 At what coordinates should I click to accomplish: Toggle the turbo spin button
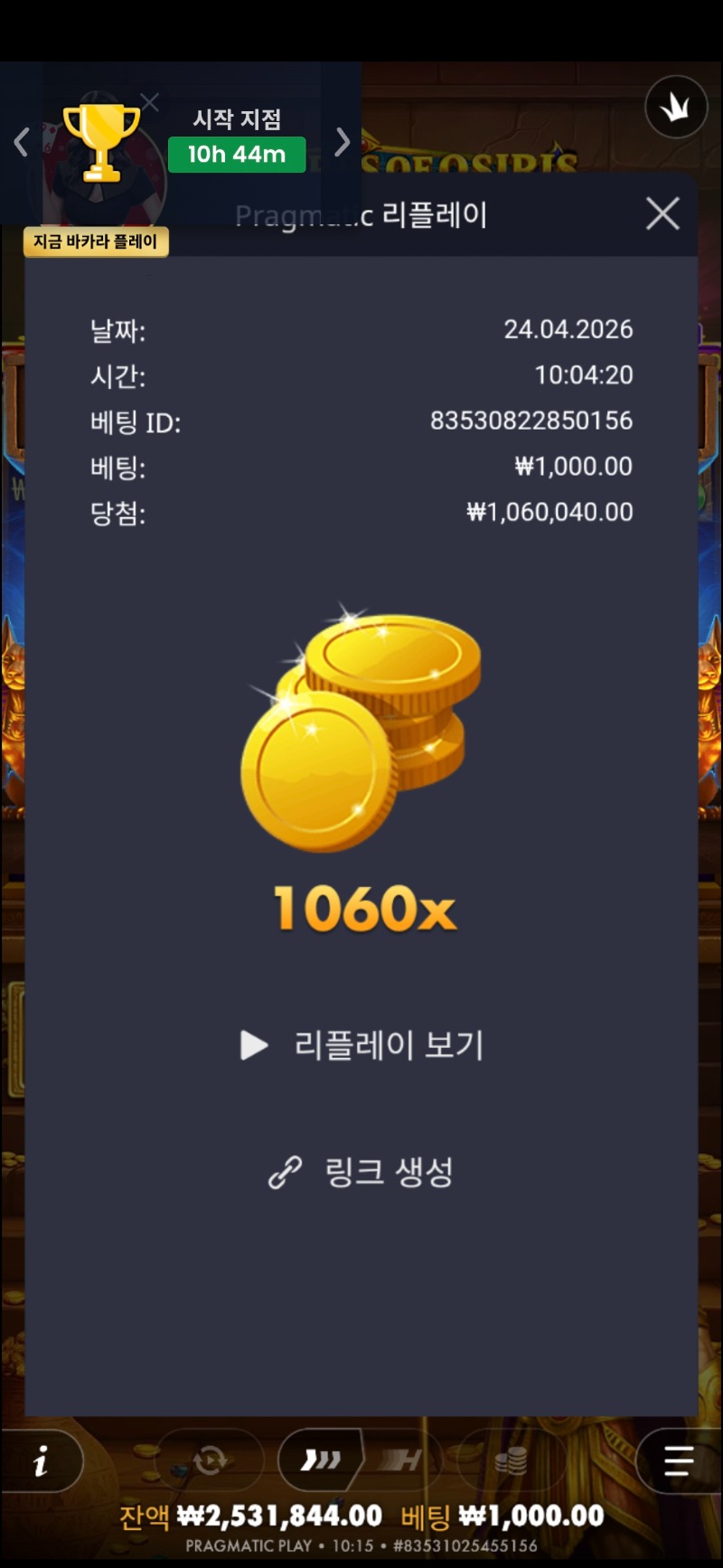pos(320,1460)
